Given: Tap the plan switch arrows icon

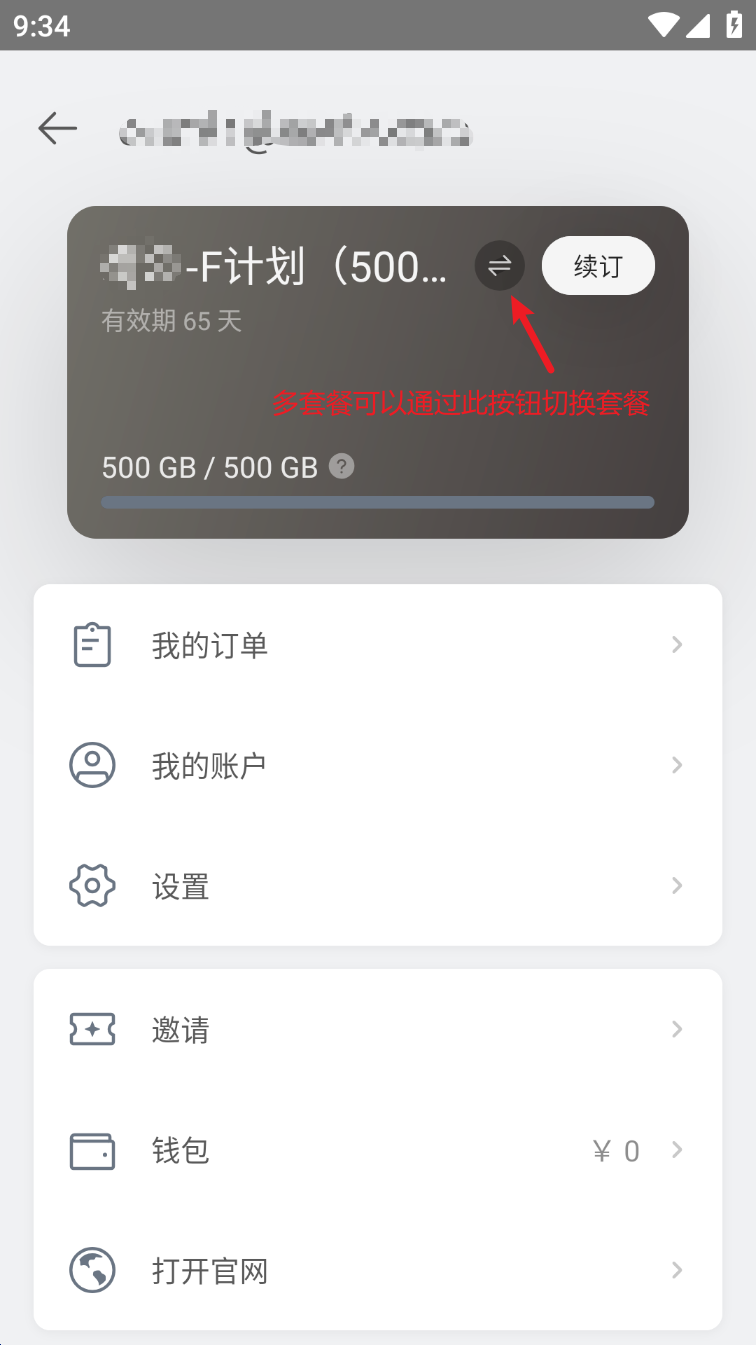Looking at the screenshot, I should click(x=499, y=266).
